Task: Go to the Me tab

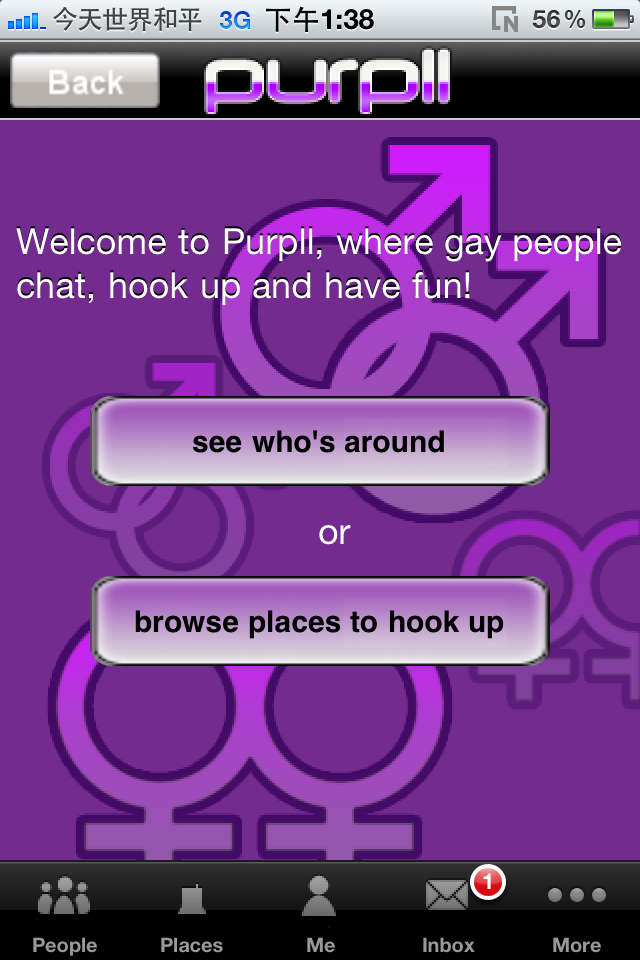Action: (x=320, y=912)
